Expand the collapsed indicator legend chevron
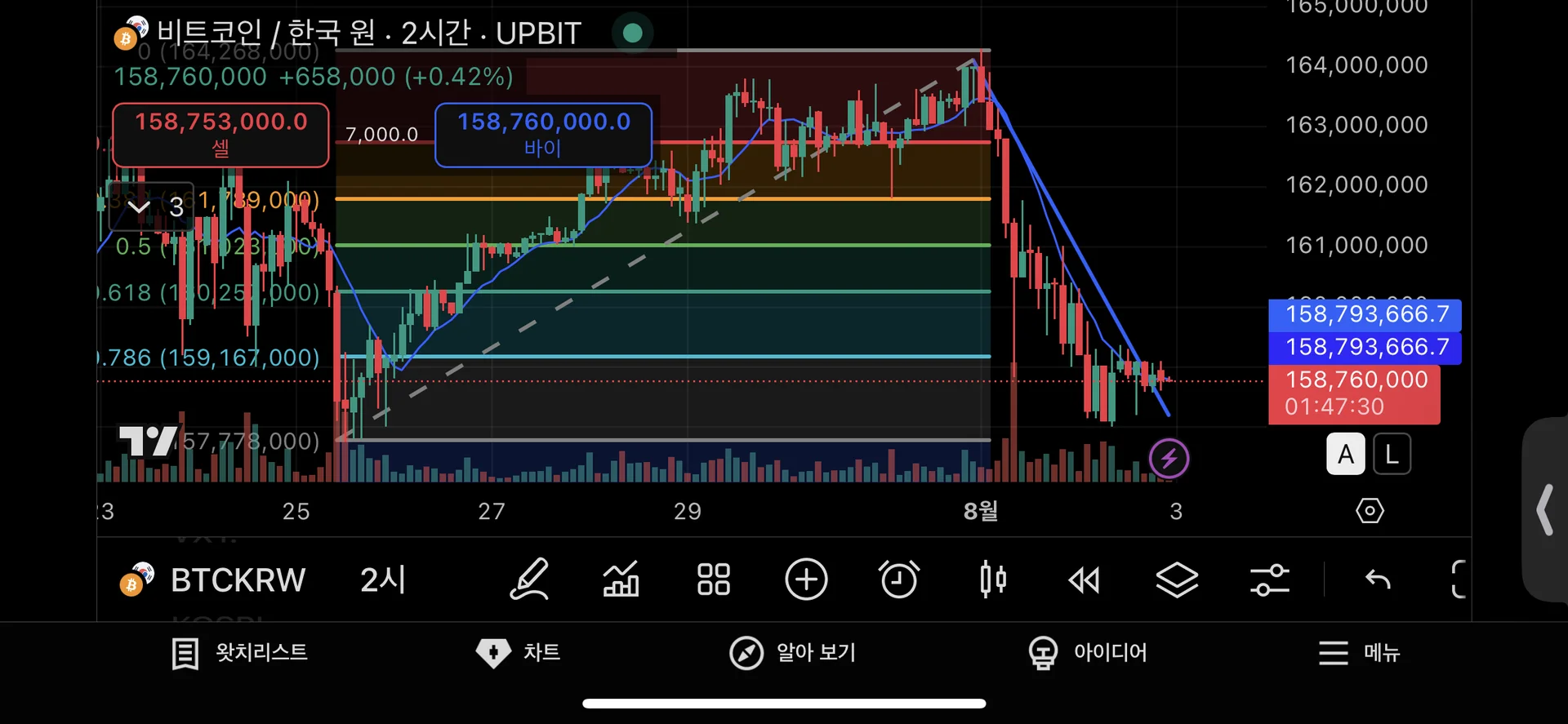The image size is (1568, 724). click(x=139, y=207)
